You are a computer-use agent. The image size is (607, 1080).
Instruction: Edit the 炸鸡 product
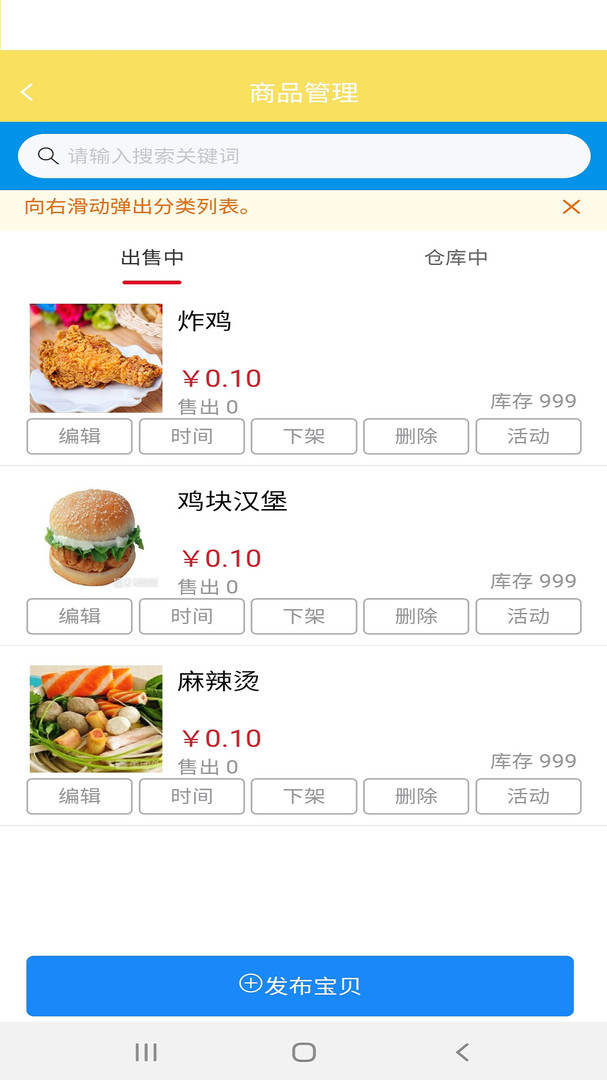[79, 436]
